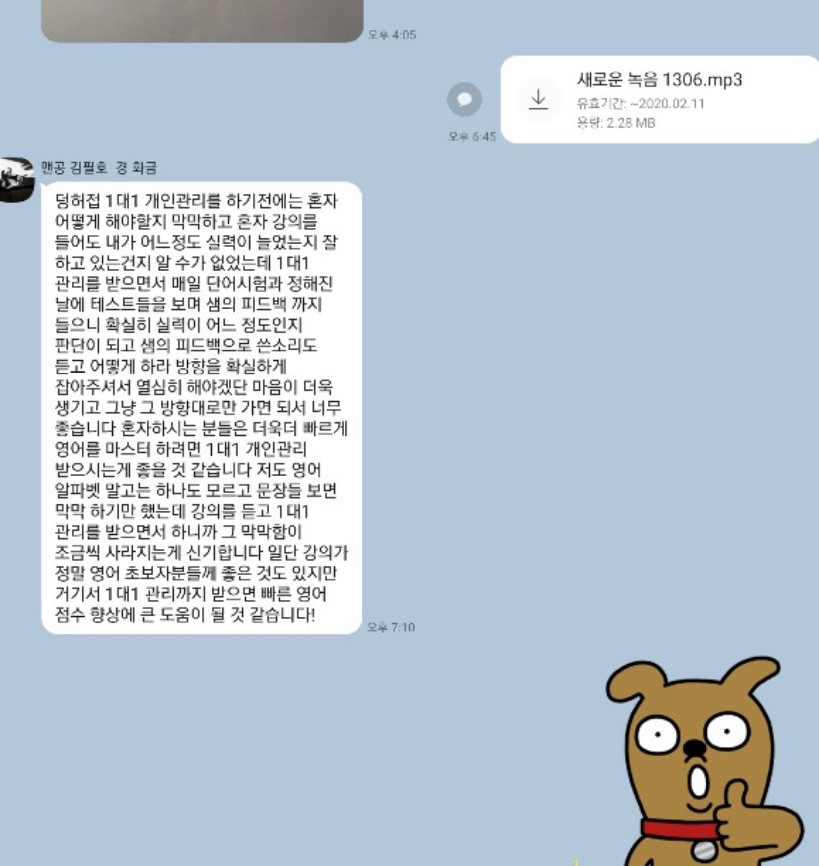
Task: Tap the speech bubble icon beside the mp3 file
Action: pos(464,99)
